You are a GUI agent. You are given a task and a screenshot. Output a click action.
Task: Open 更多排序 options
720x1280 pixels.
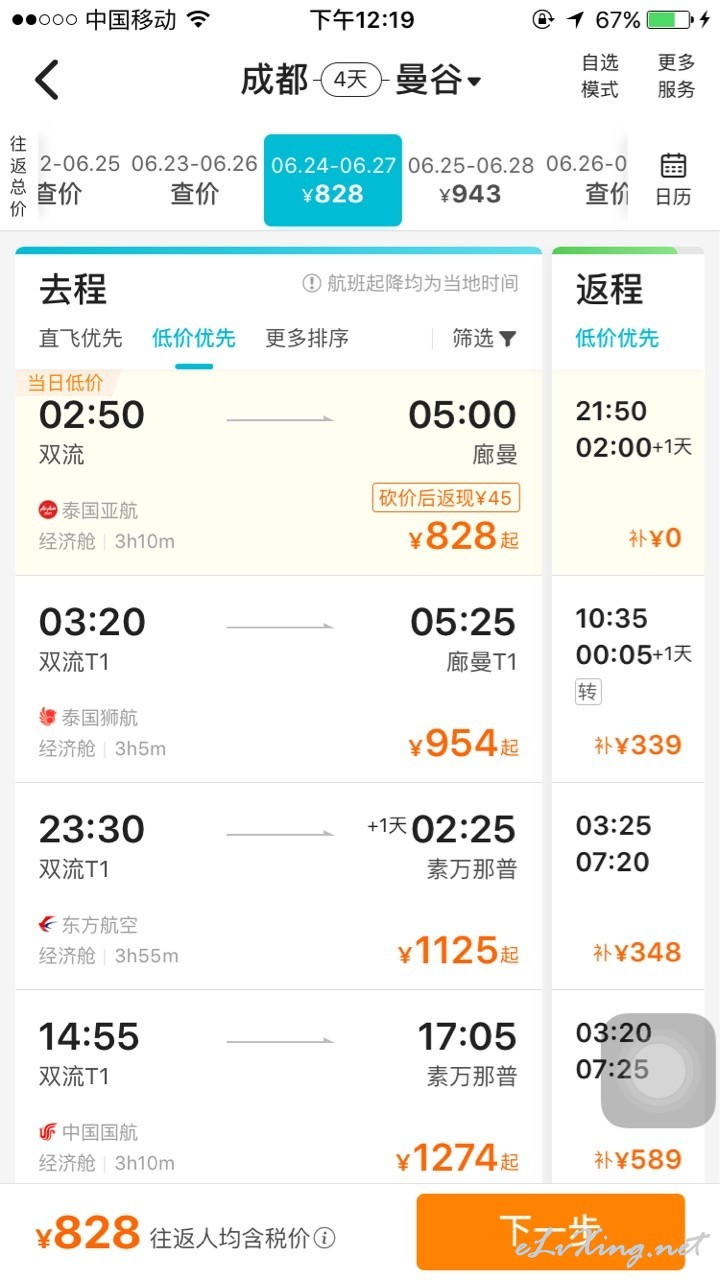click(307, 338)
